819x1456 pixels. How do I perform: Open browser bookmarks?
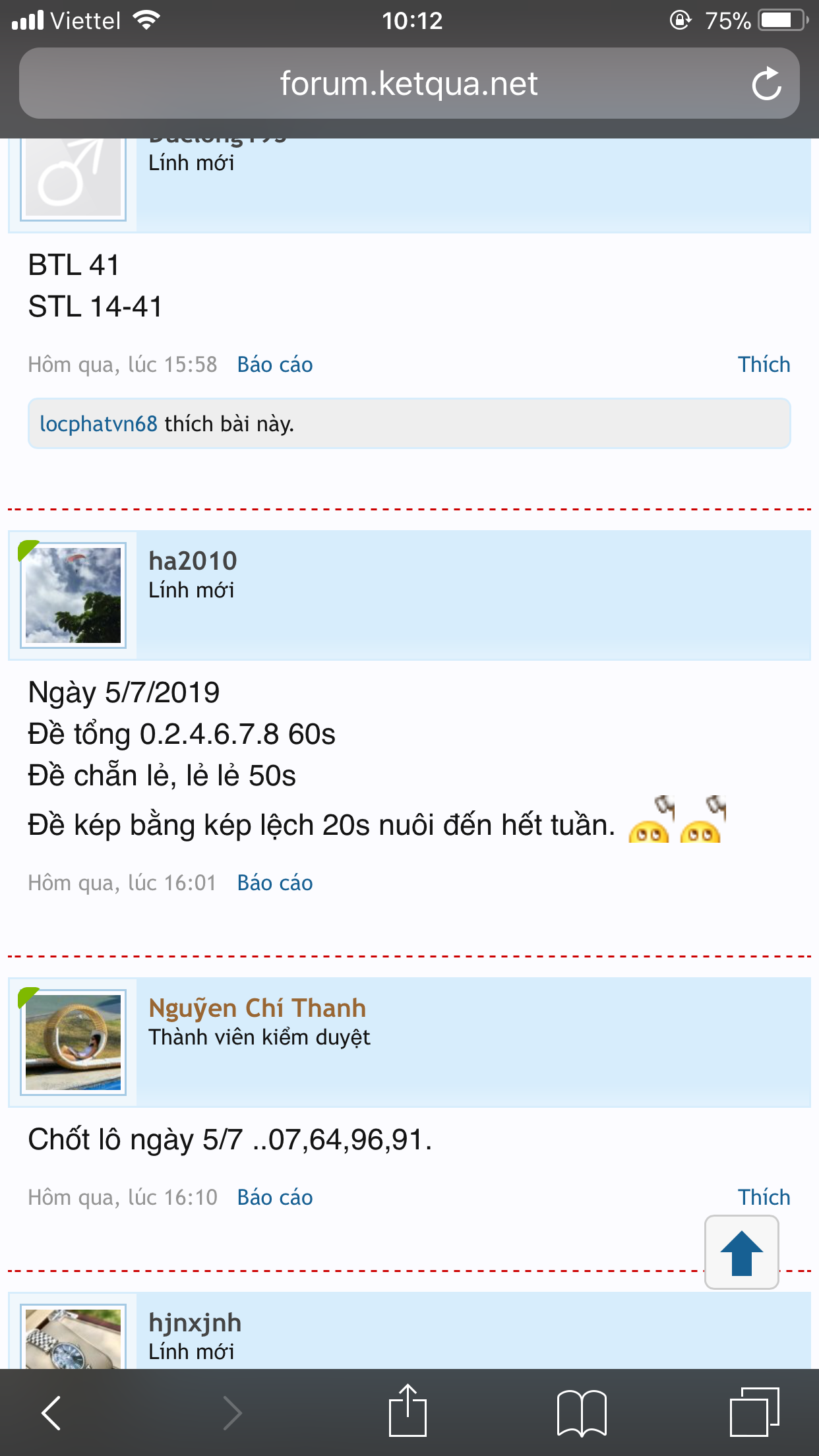pyautogui.click(x=582, y=1412)
